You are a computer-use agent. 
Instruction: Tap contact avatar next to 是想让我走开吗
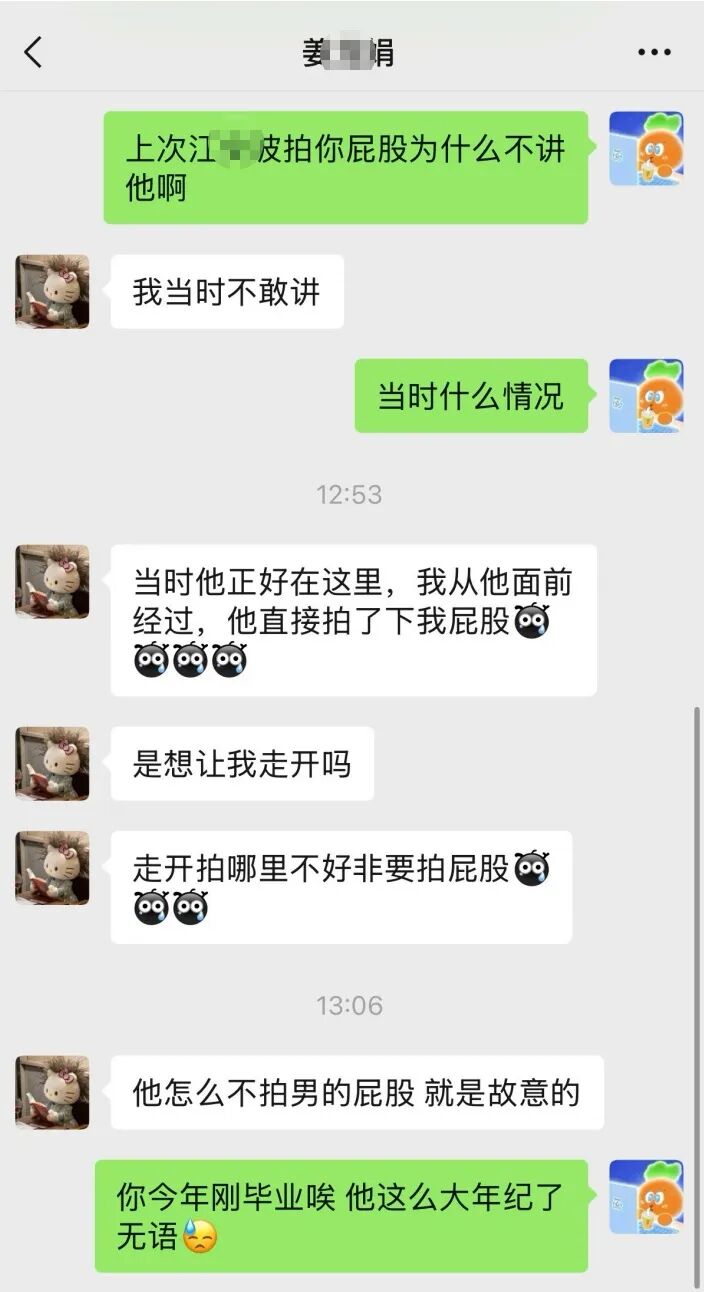tap(52, 763)
